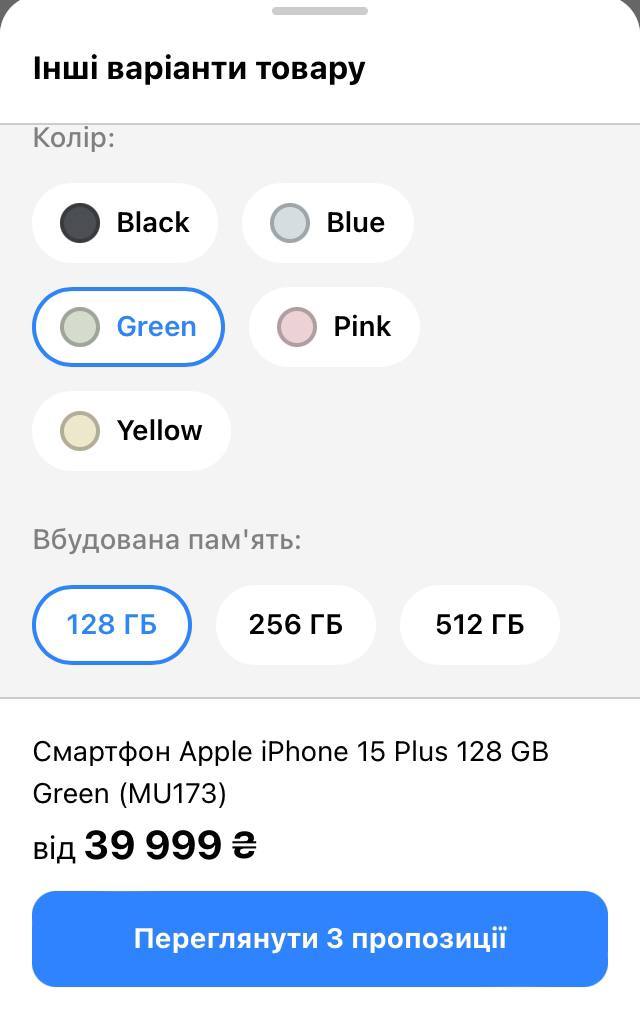Tap Переглянути 3 пропозиції button

(320, 938)
